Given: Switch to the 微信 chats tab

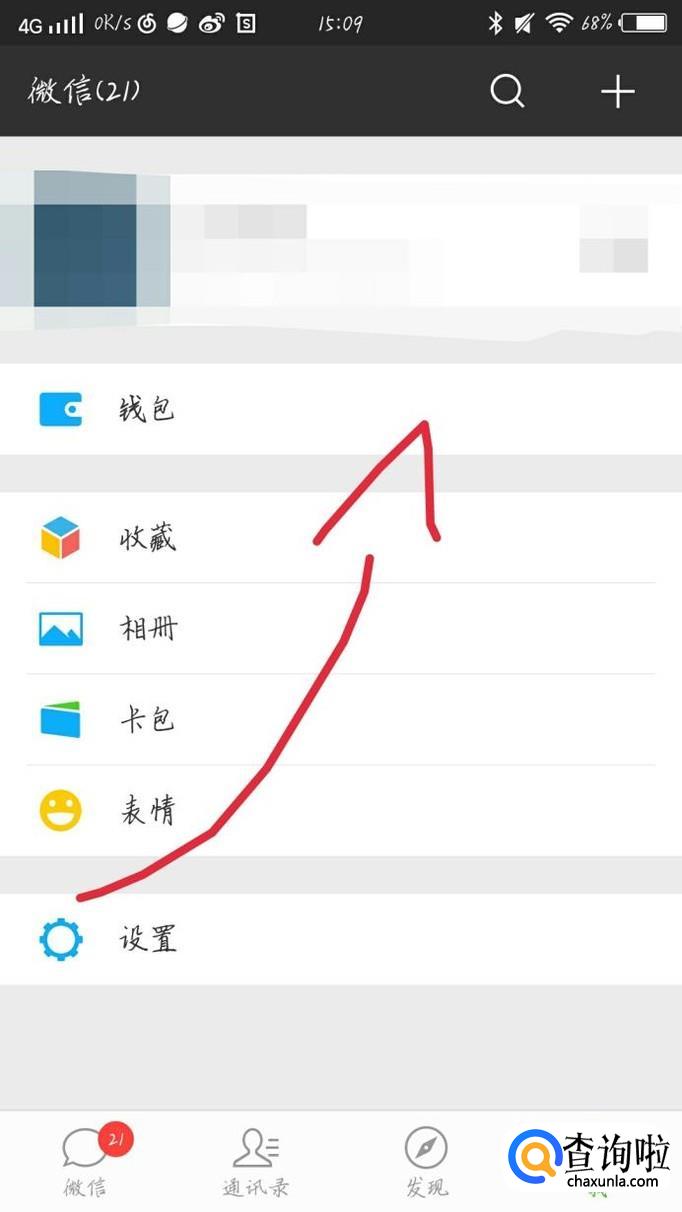Looking at the screenshot, I should pyautogui.click(x=85, y=1162).
